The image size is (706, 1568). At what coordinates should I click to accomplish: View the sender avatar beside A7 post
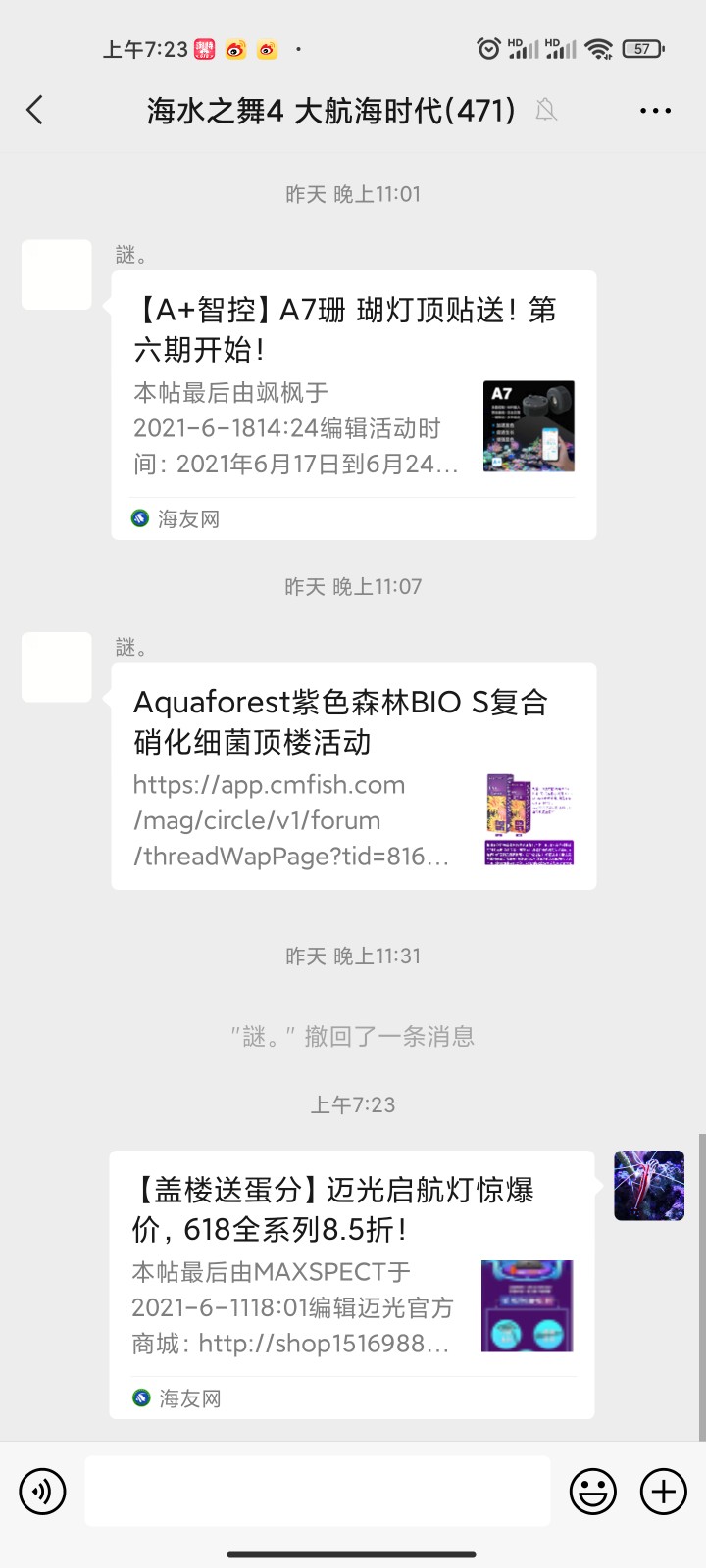click(x=57, y=275)
